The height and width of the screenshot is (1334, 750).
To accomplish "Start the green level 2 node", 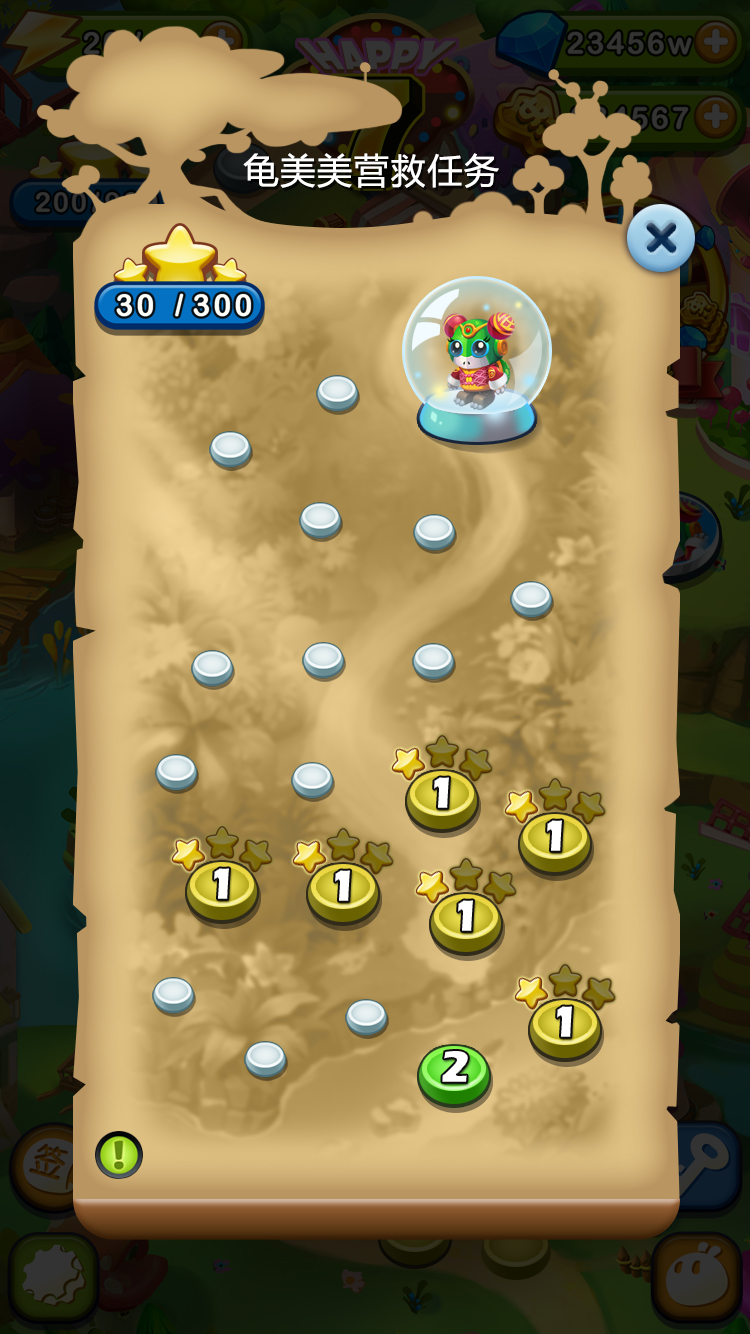I will [454, 1072].
